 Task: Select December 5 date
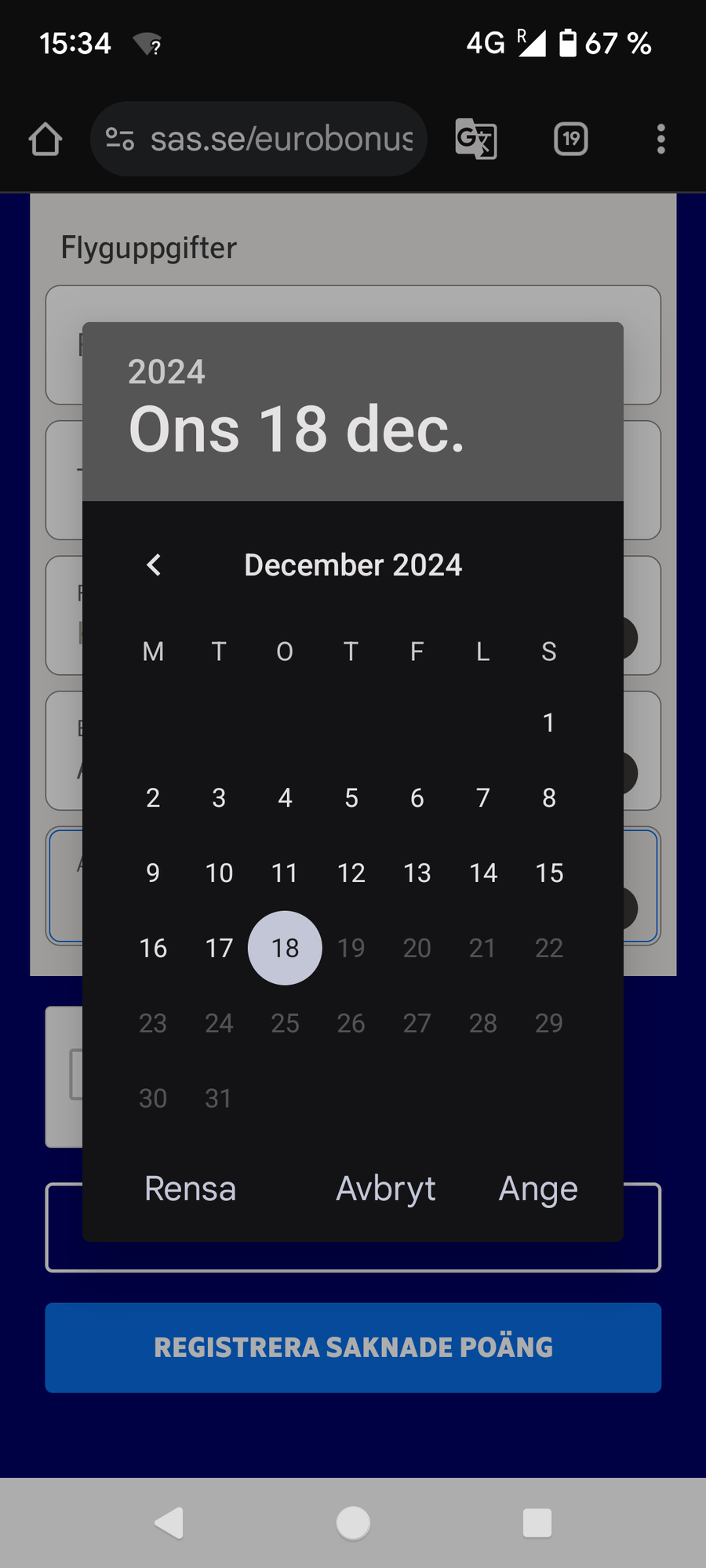[x=351, y=797]
